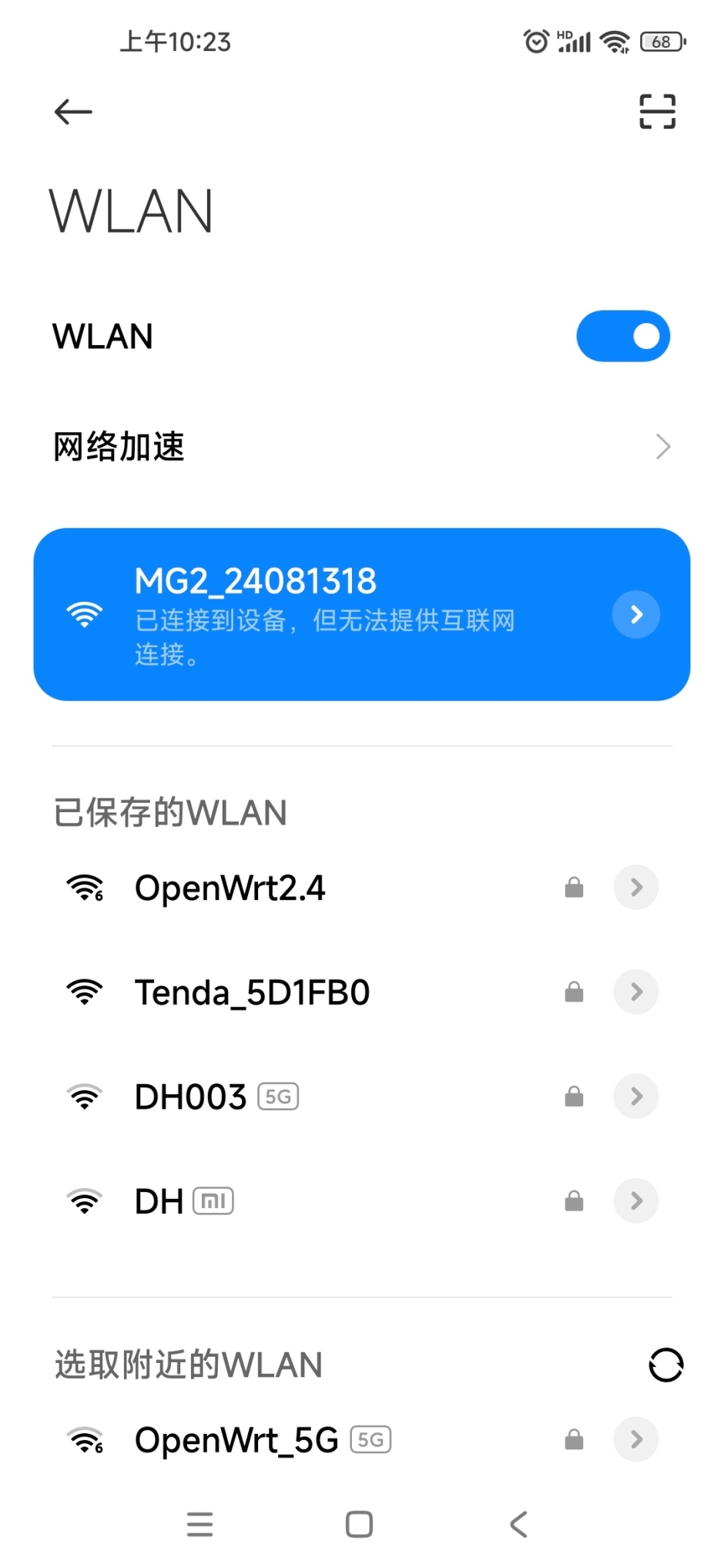Screen dimensions: 724x1568
Task: Tap the lock icon beside OpenWrt2.4
Action: tap(573, 887)
